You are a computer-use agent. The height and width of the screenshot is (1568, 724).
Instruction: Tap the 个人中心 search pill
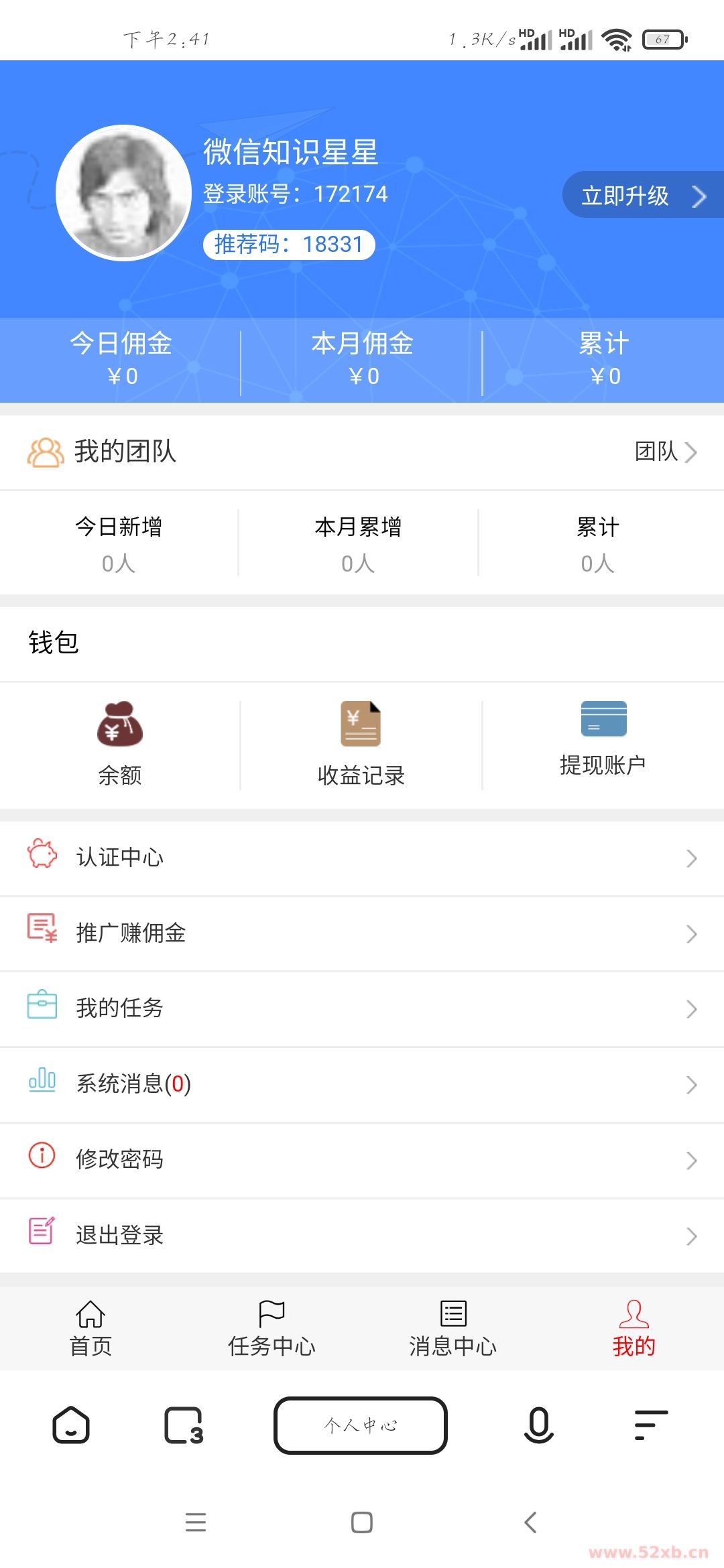point(361,1425)
